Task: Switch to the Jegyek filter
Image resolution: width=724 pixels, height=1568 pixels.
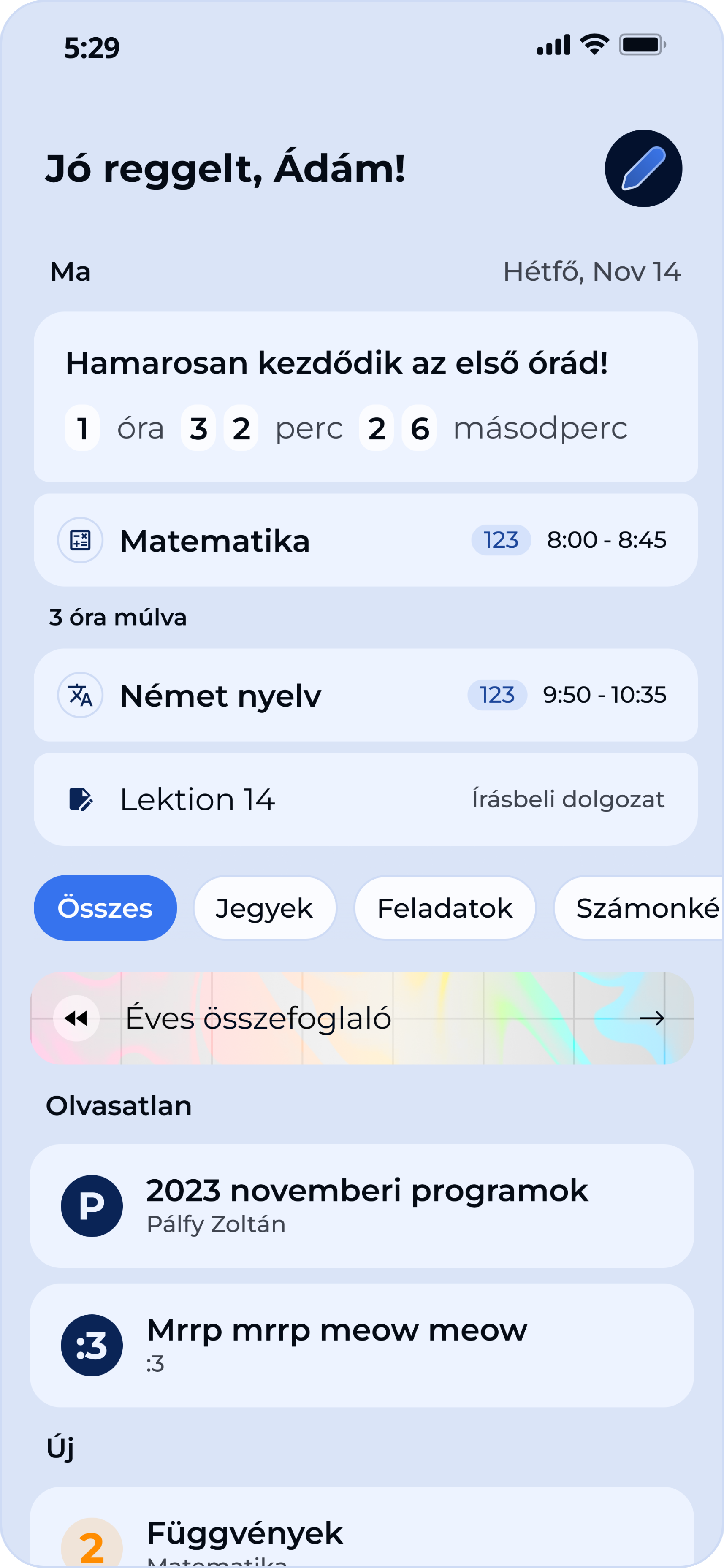Action: tap(265, 908)
